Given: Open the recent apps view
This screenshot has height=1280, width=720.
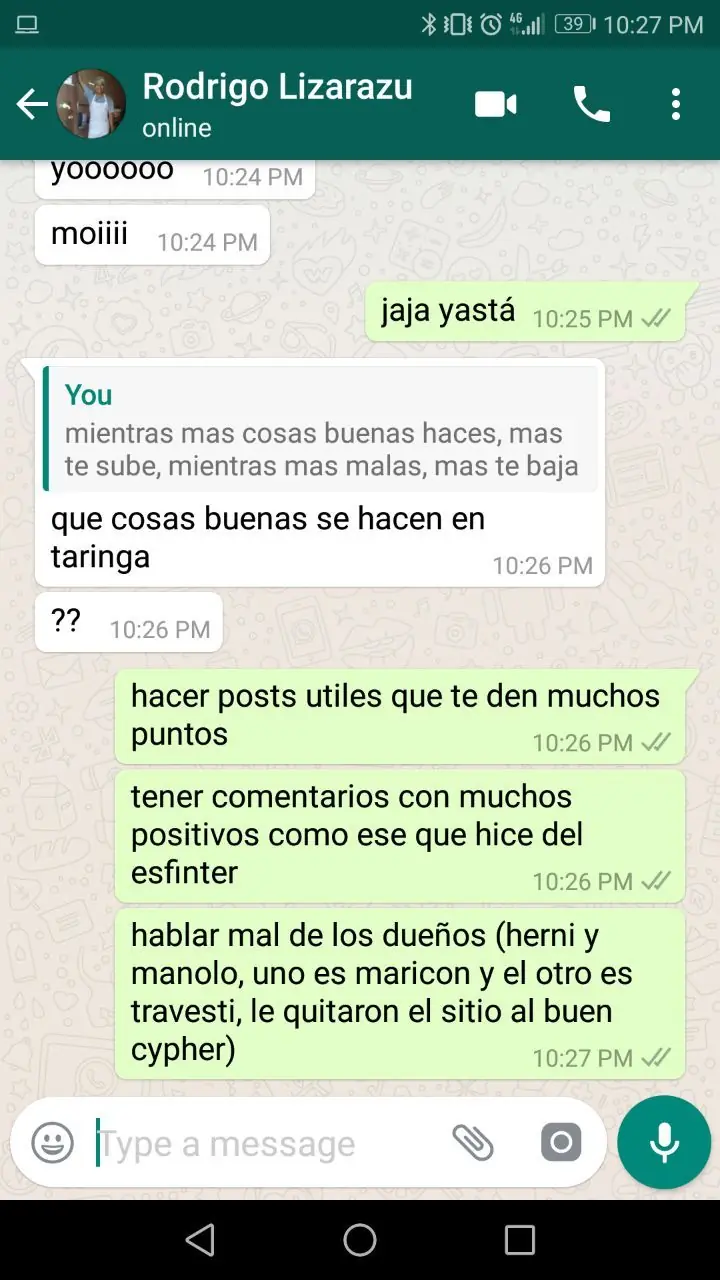Looking at the screenshot, I should (519, 1240).
